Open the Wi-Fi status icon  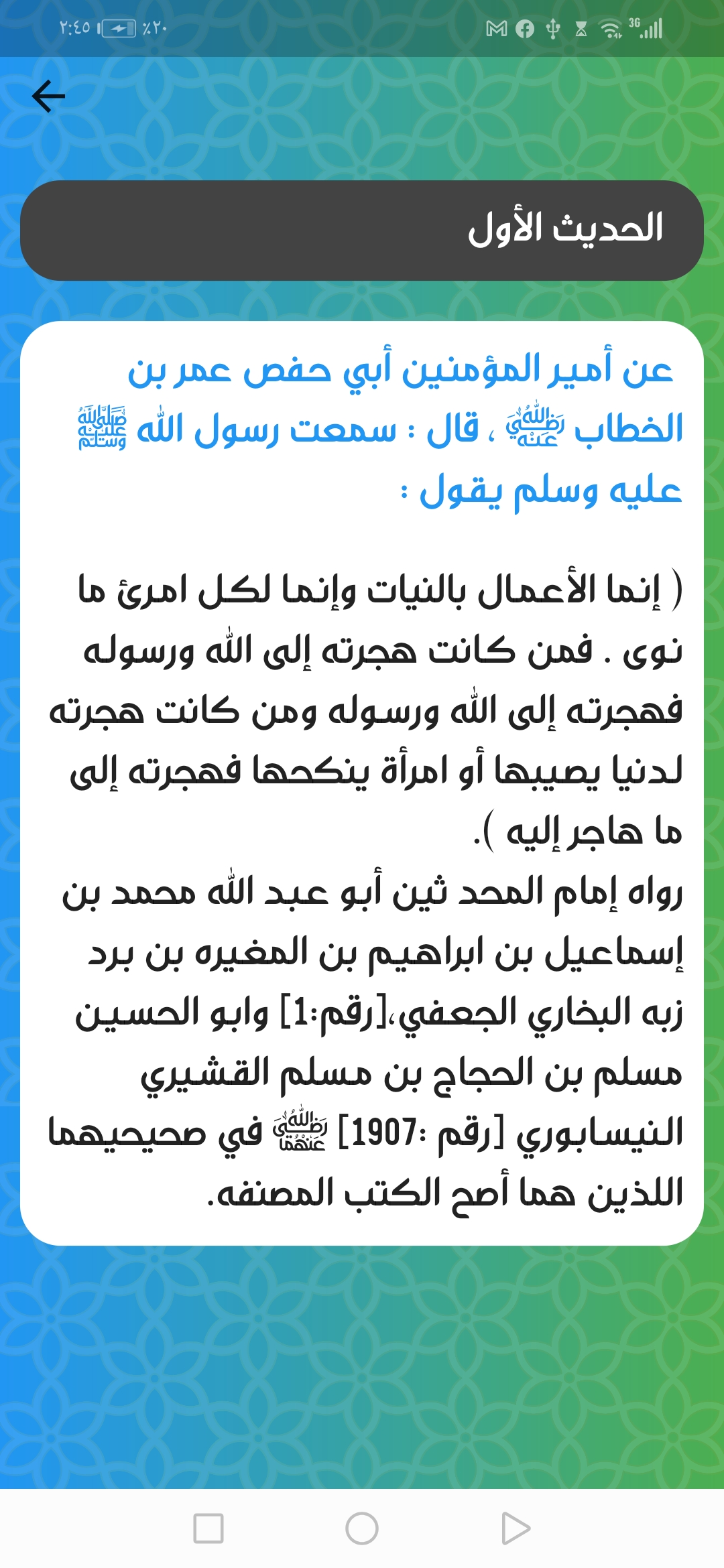[610, 28]
